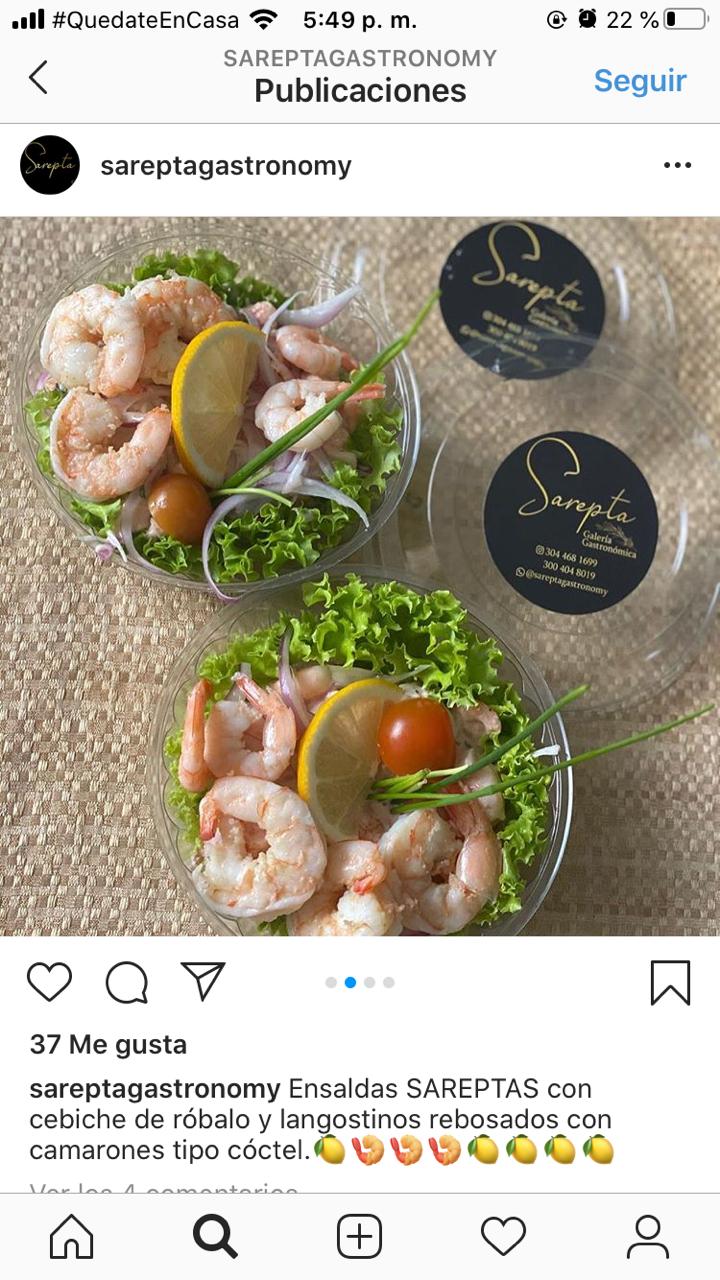Share the post with the paper plane icon
Viewport: 720px width, 1280px height.
point(203,981)
